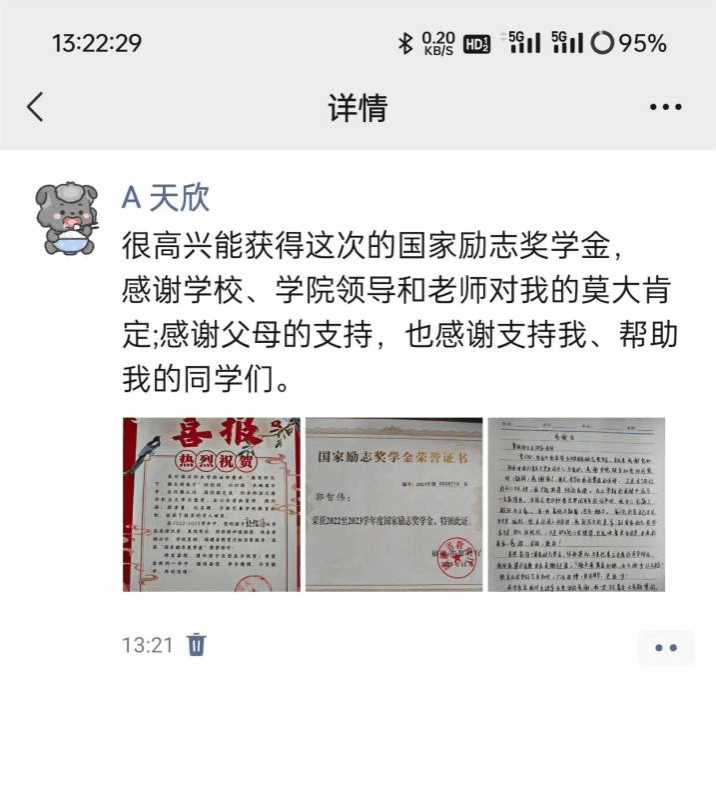The image size is (716, 793).
Task: Open A 天欣's profile avatar
Action: click(x=65, y=217)
